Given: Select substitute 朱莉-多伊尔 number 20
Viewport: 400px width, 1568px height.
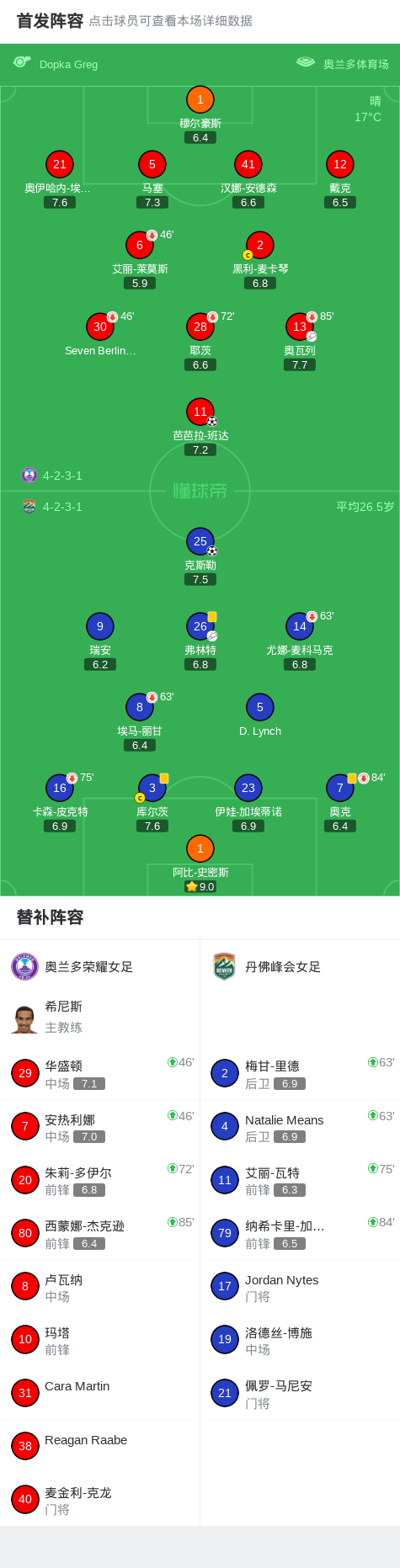Looking at the screenshot, I should coord(100,1180).
